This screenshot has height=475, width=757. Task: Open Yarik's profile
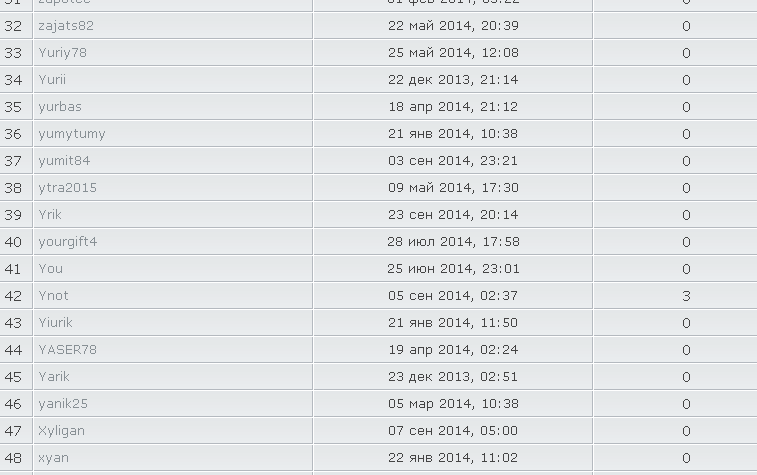coord(54,377)
